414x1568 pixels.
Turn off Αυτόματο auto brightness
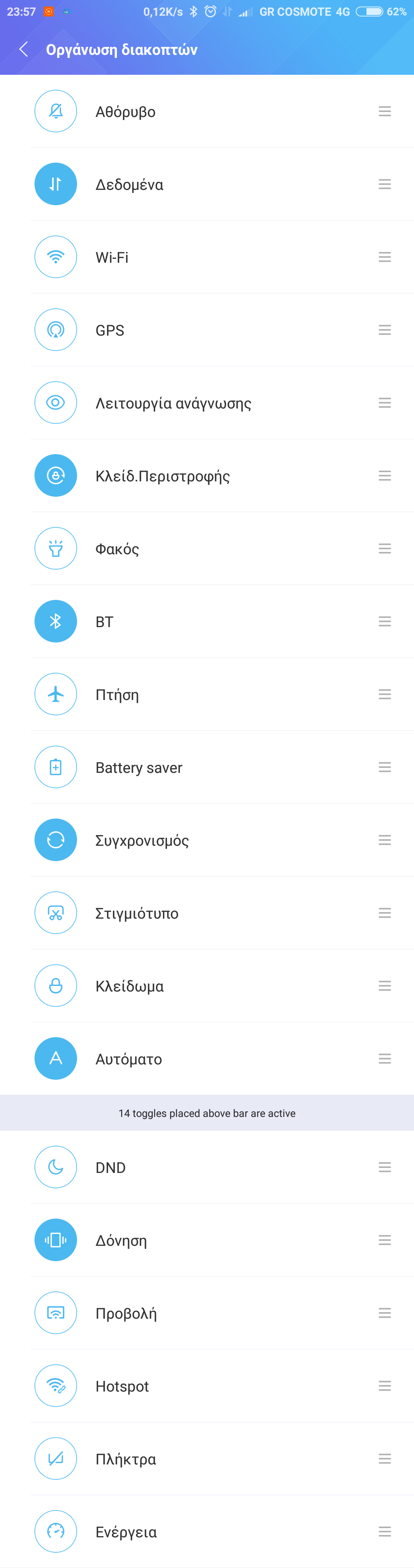[x=55, y=1059]
